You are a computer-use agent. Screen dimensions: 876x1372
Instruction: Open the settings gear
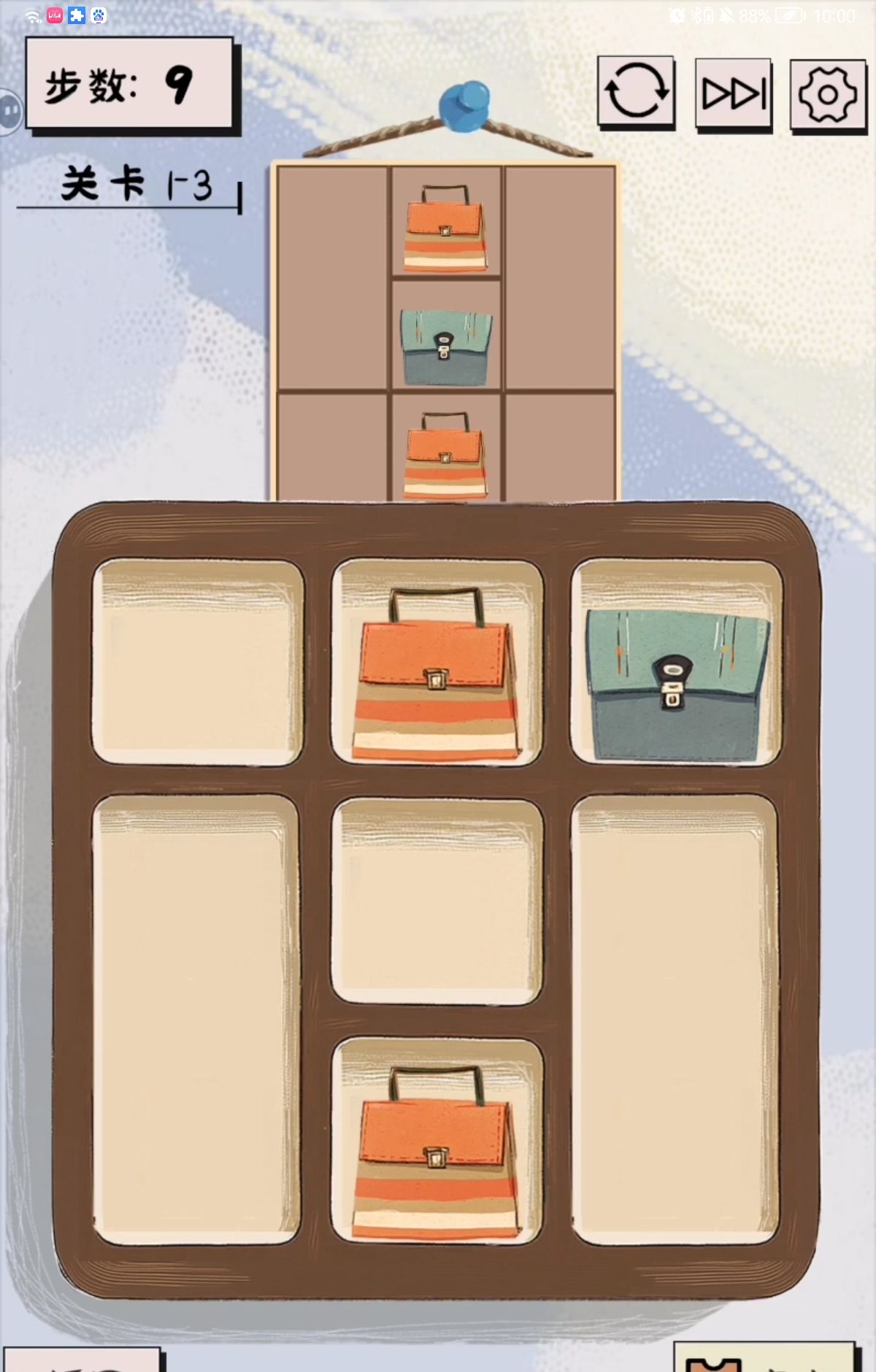(x=828, y=95)
